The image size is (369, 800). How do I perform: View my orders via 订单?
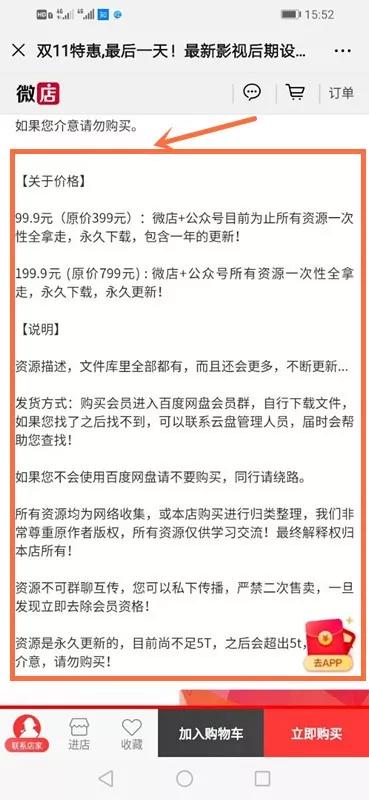point(341,93)
